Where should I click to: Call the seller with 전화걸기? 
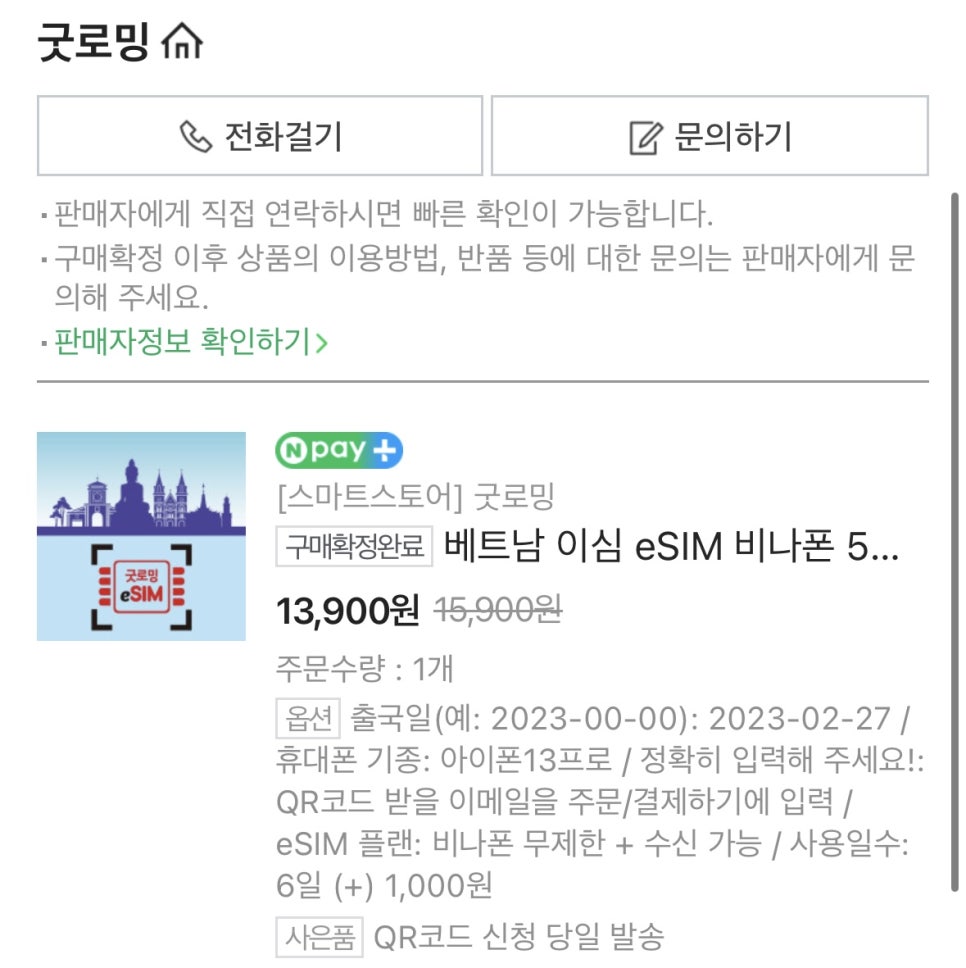point(260,136)
